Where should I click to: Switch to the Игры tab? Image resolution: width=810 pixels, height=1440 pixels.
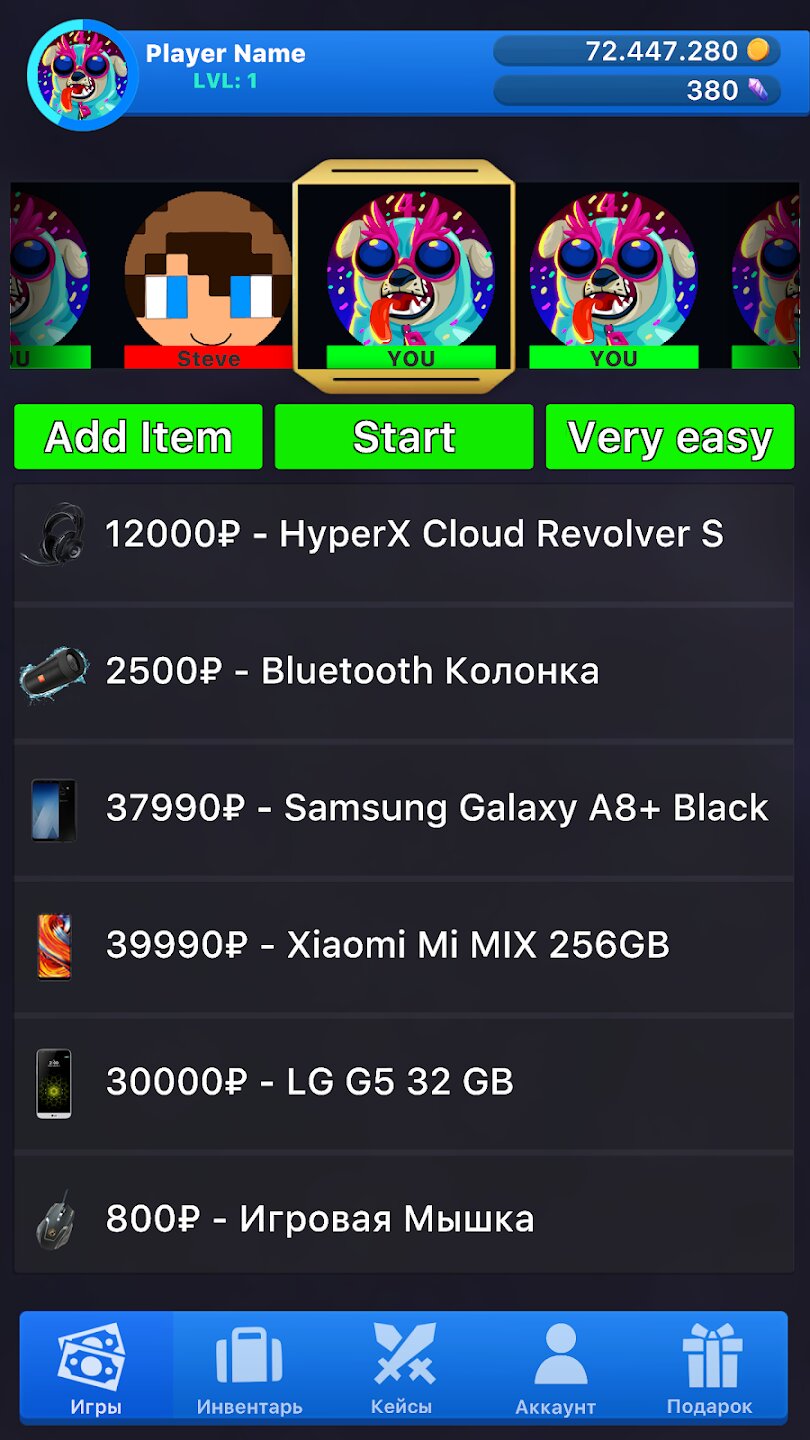[96, 1368]
